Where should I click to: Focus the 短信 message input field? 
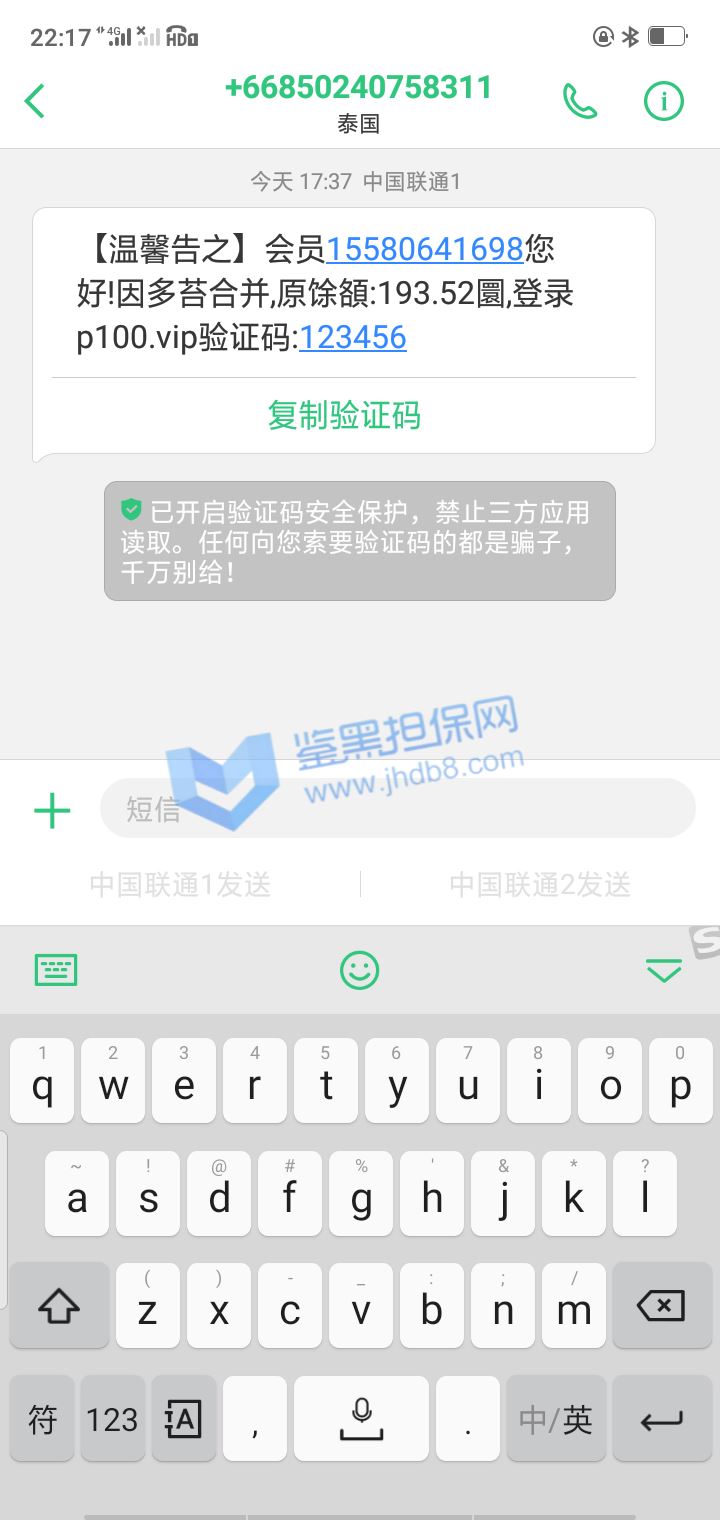[x=397, y=808]
